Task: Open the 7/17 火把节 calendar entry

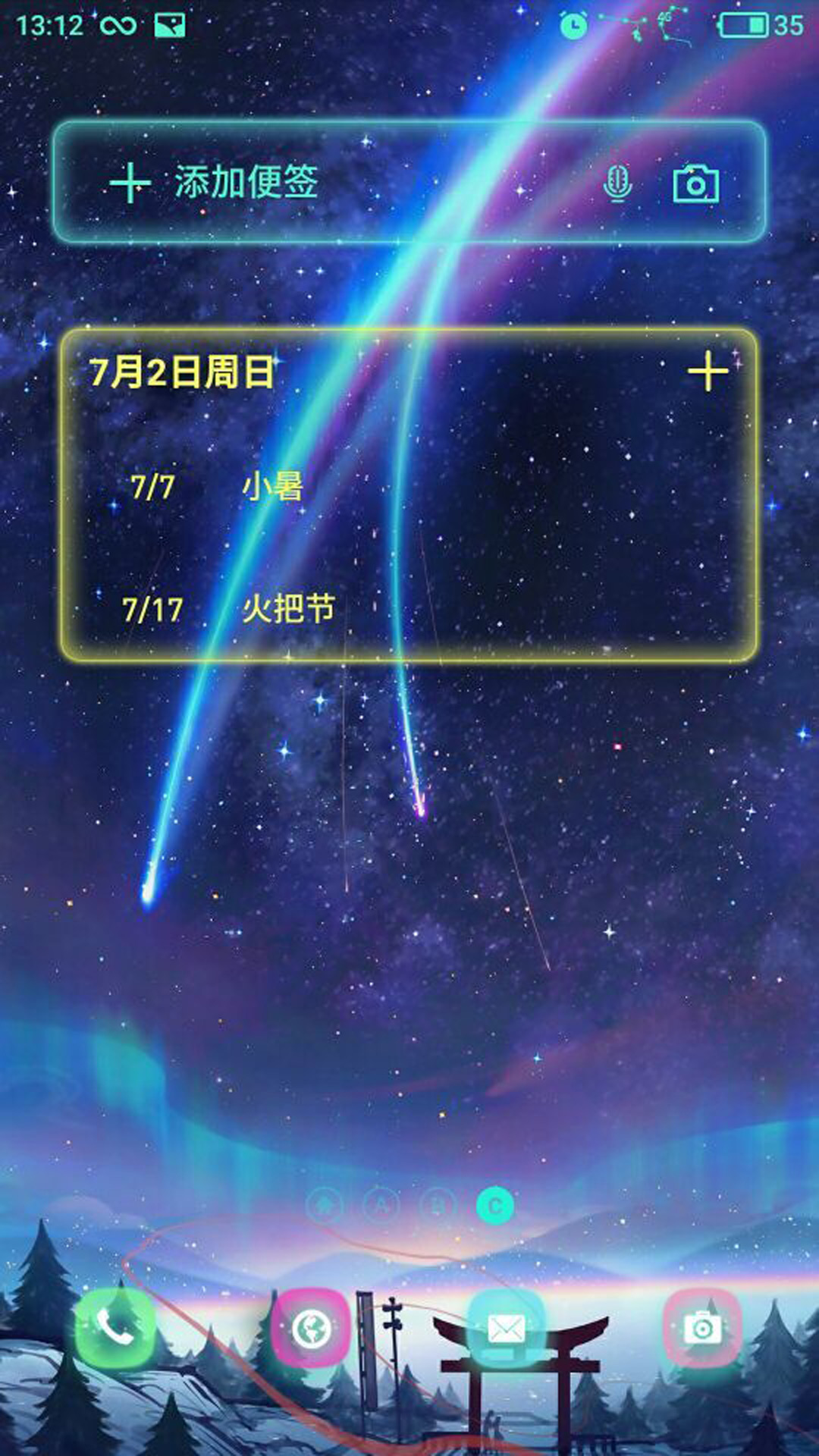Action: [288, 609]
